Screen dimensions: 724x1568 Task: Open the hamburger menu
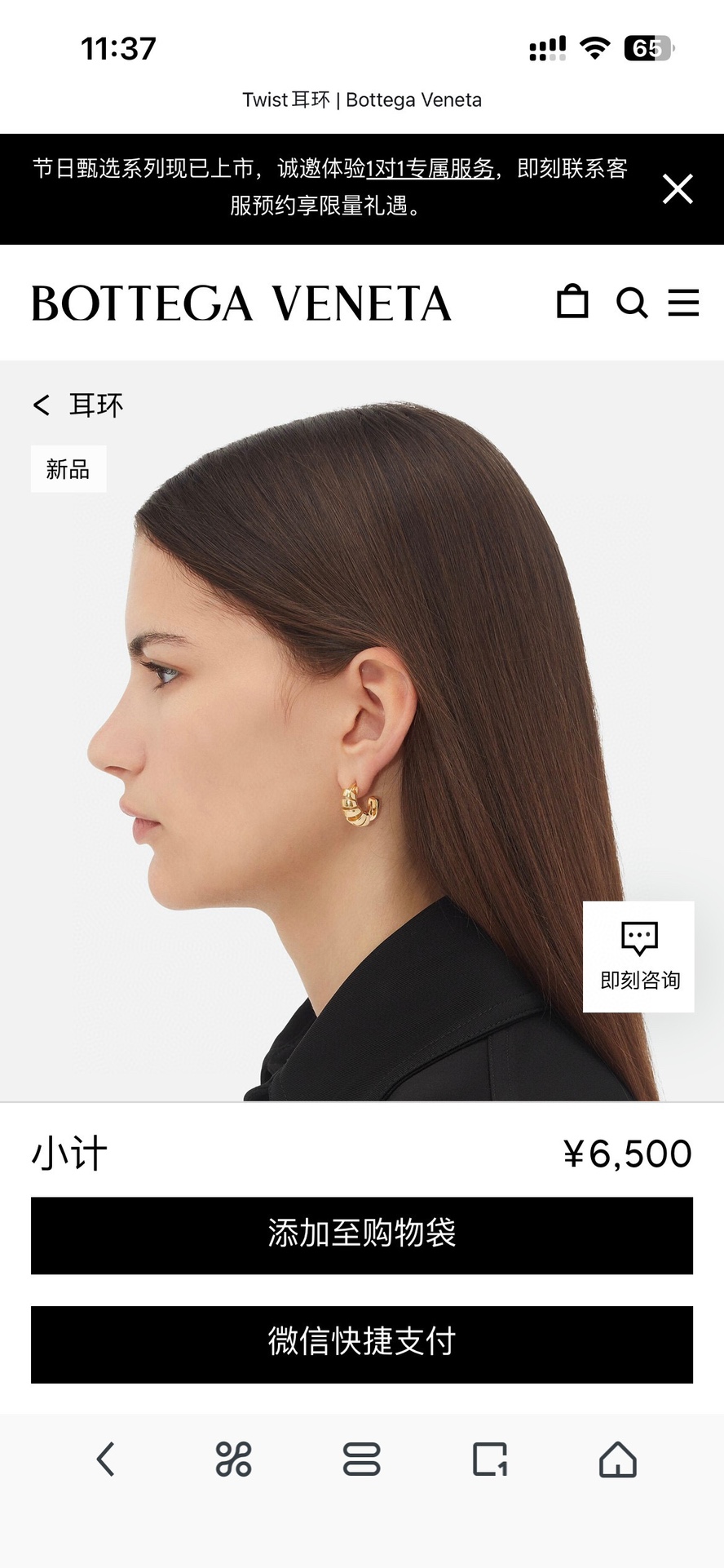click(x=683, y=303)
